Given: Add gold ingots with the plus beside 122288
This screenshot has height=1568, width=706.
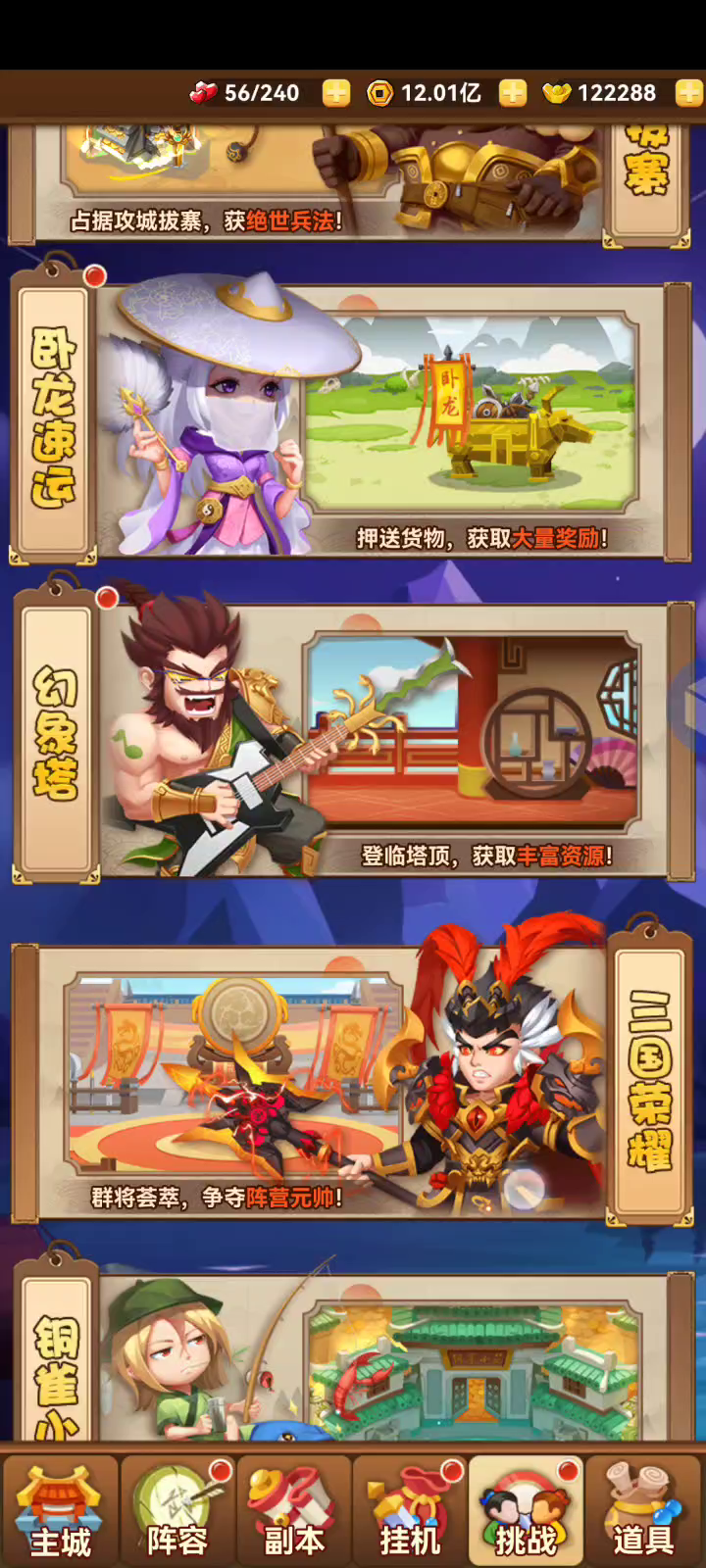Looking at the screenshot, I should click(x=689, y=93).
